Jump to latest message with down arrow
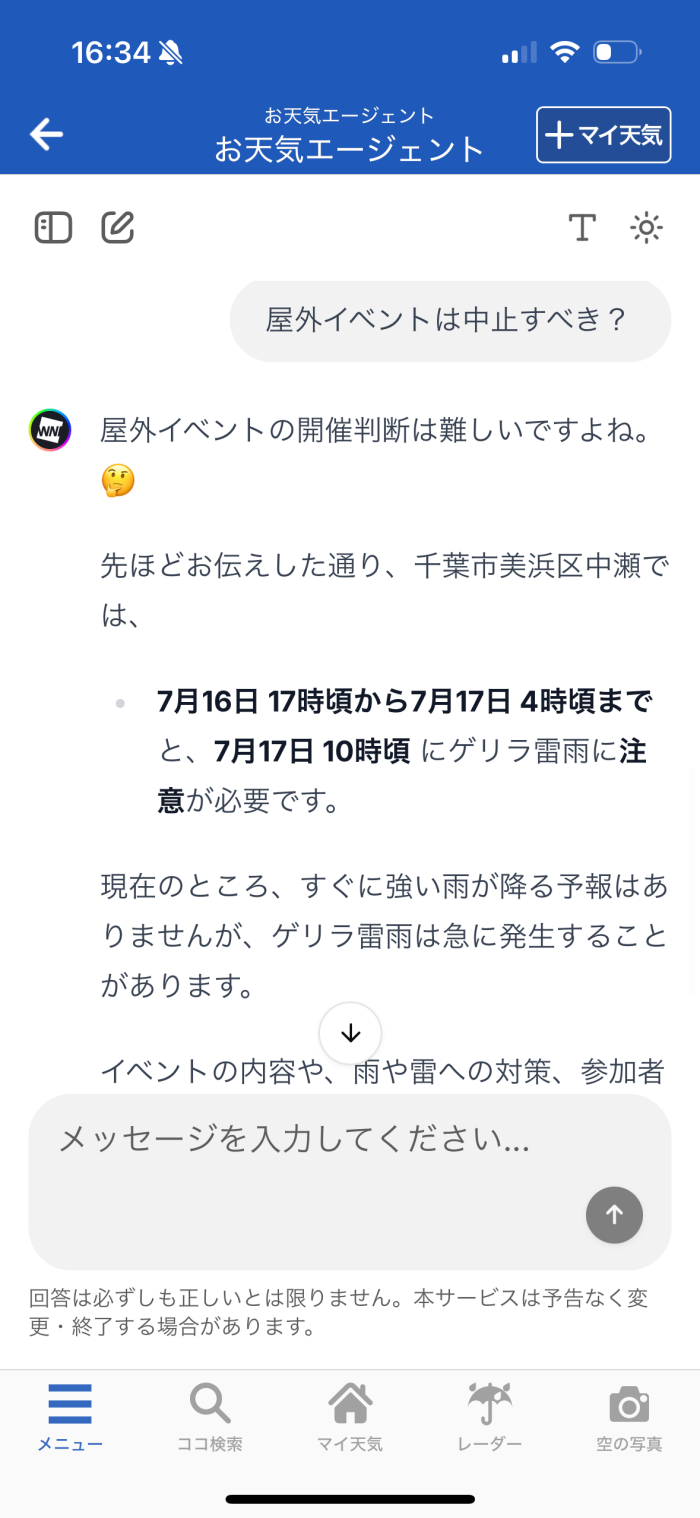This screenshot has width=700, height=1518. coord(350,1034)
